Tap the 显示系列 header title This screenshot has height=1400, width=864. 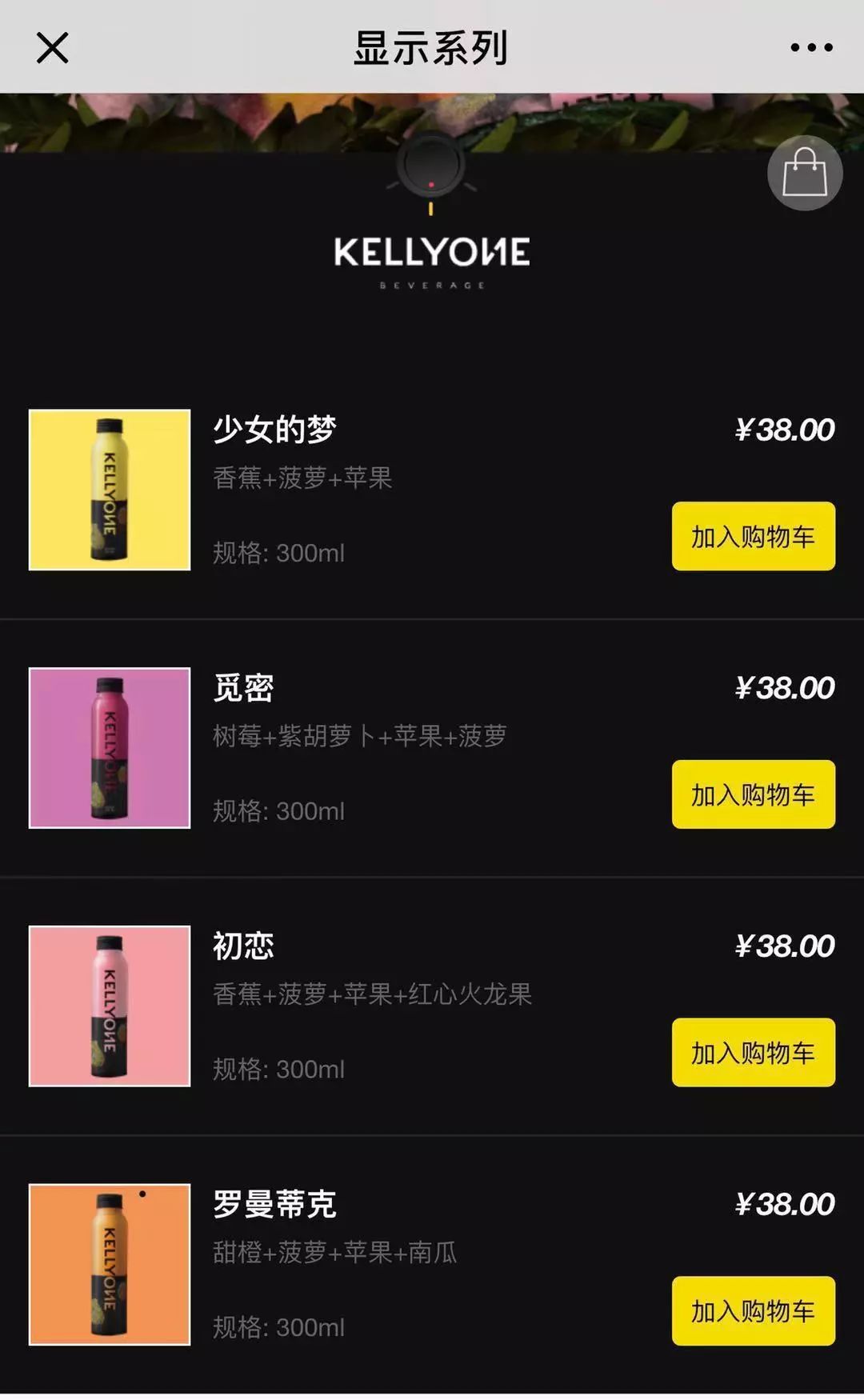(x=432, y=47)
